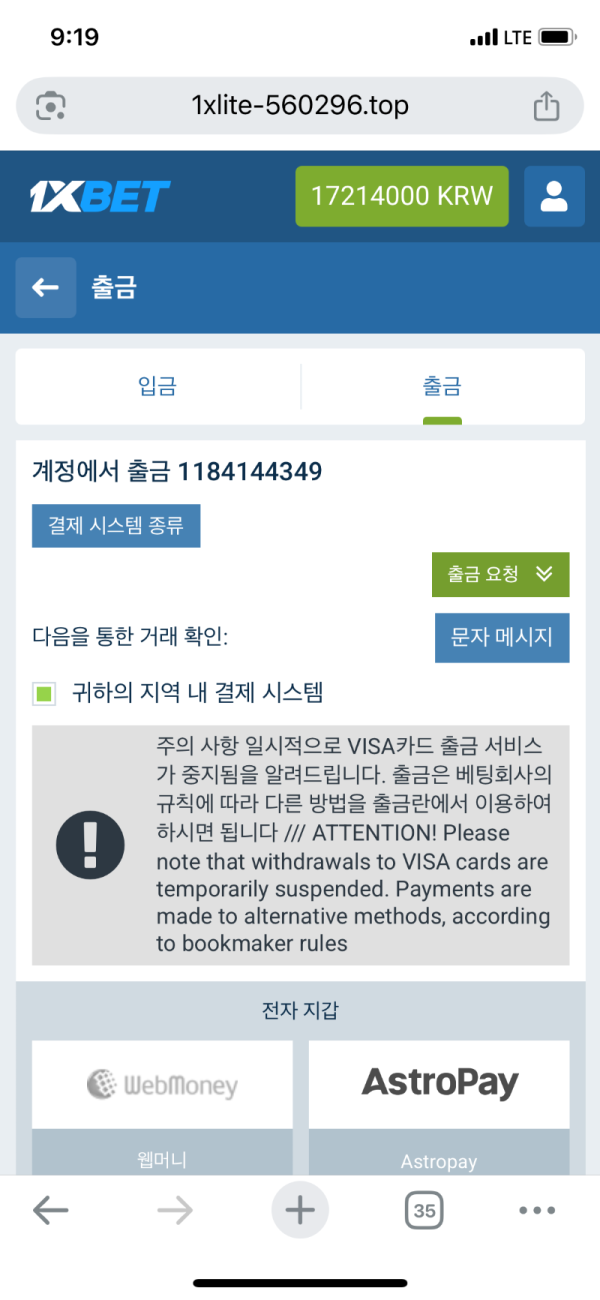This screenshot has width=600, height=1300.
Task: Switch to the 입금 tab
Action: click(157, 387)
